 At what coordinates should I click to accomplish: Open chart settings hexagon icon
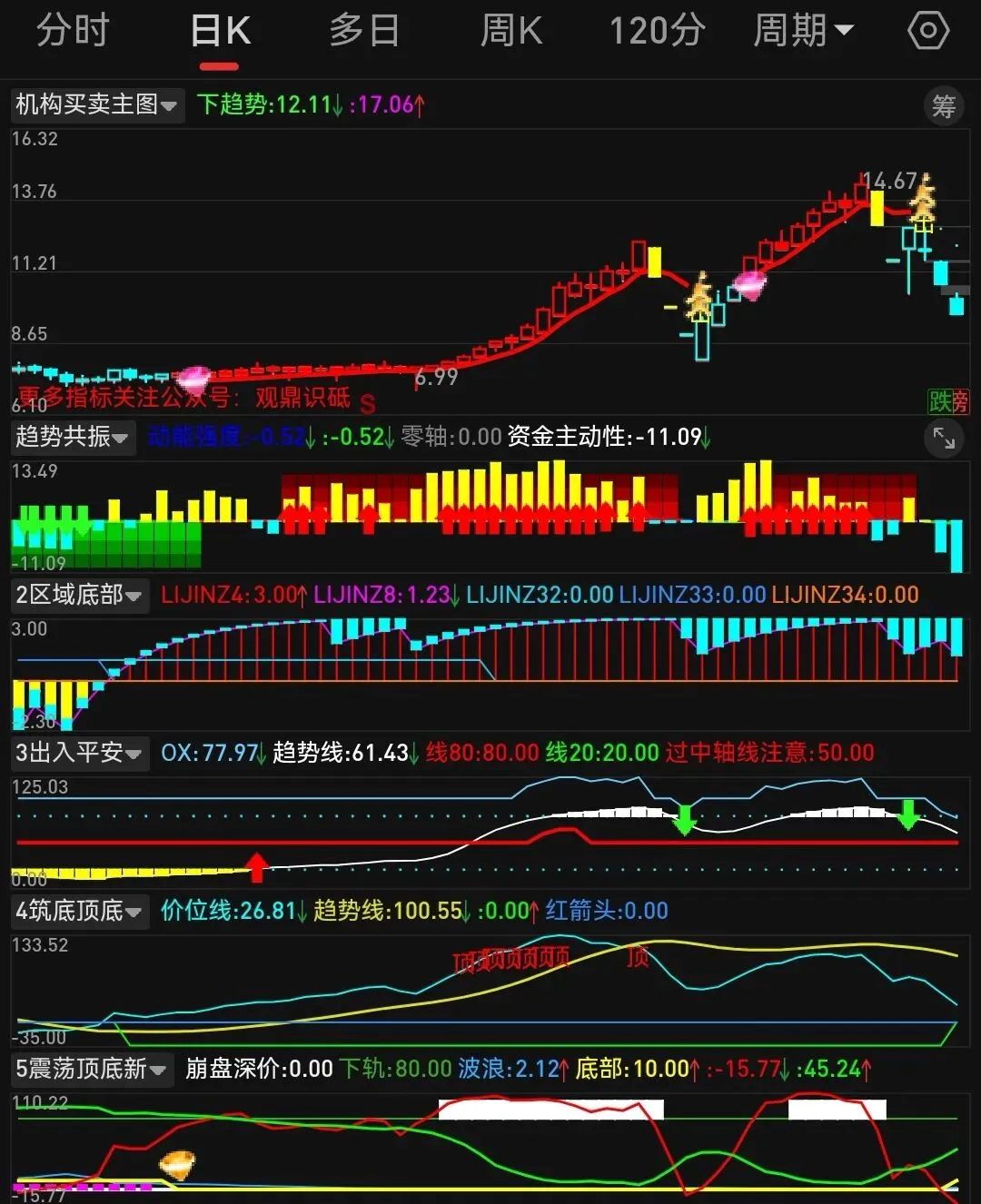coord(928,31)
